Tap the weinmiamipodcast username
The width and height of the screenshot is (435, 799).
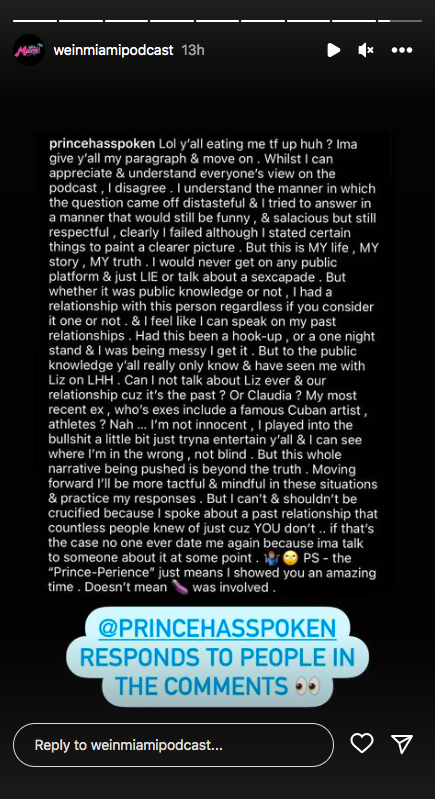(x=114, y=50)
